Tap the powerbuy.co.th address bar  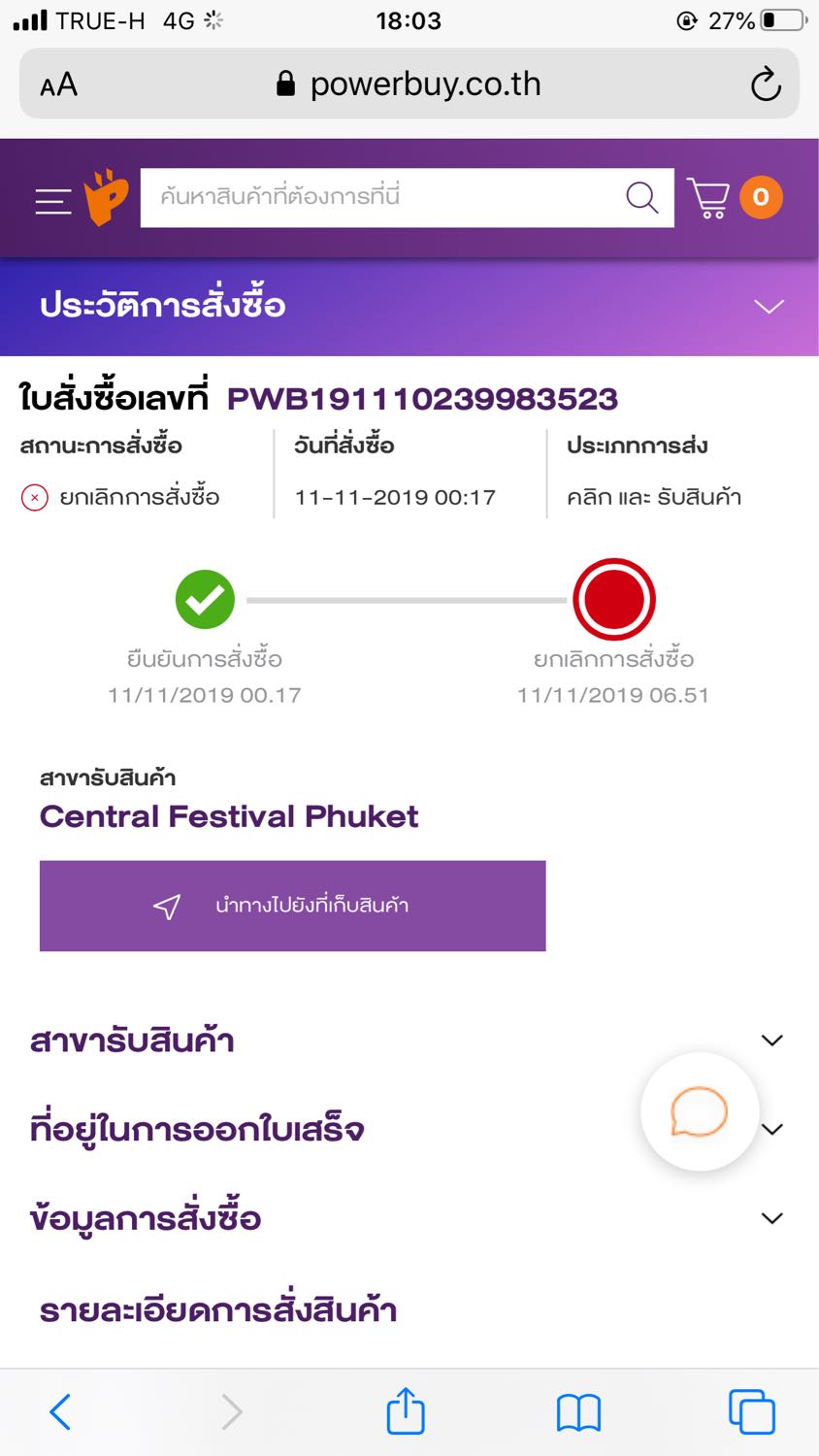pyautogui.click(x=409, y=84)
